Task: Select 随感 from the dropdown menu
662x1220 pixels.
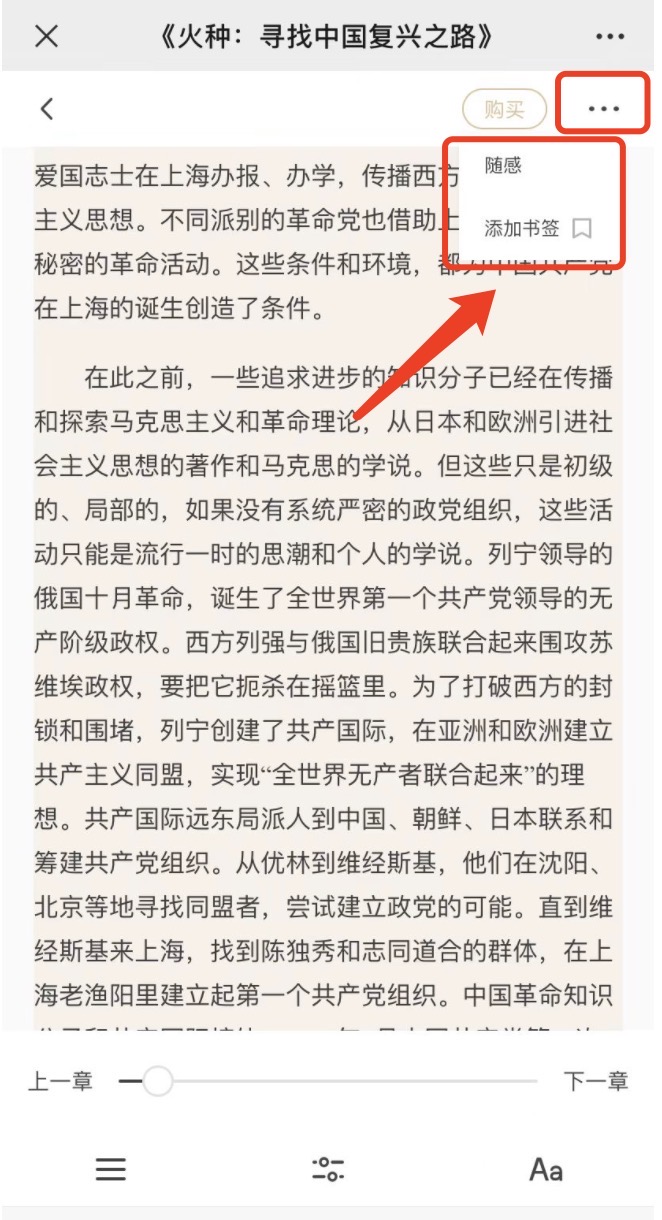Action: coord(503,166)
